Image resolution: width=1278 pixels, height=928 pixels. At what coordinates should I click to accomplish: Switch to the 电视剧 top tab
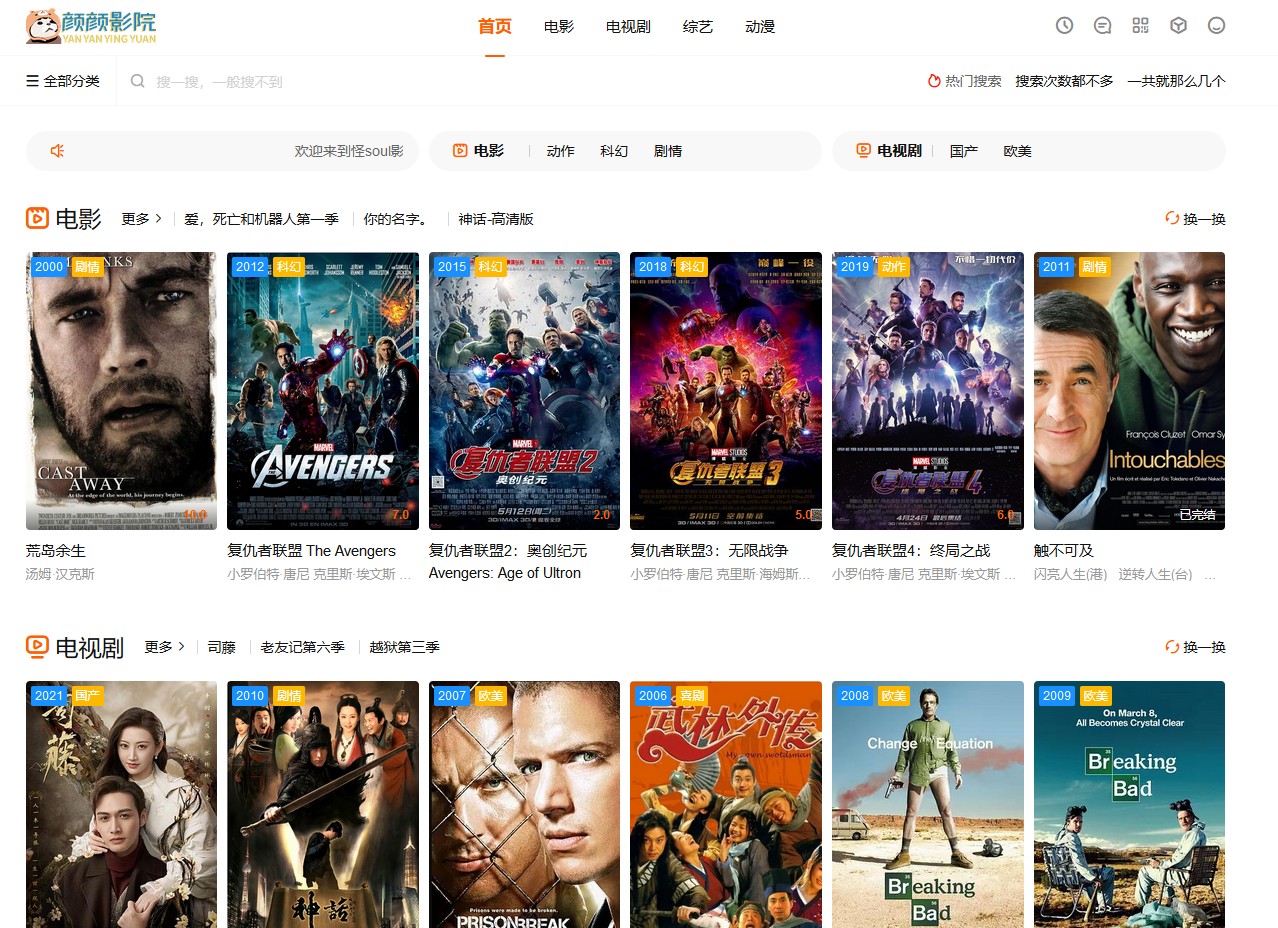point(628,27)
